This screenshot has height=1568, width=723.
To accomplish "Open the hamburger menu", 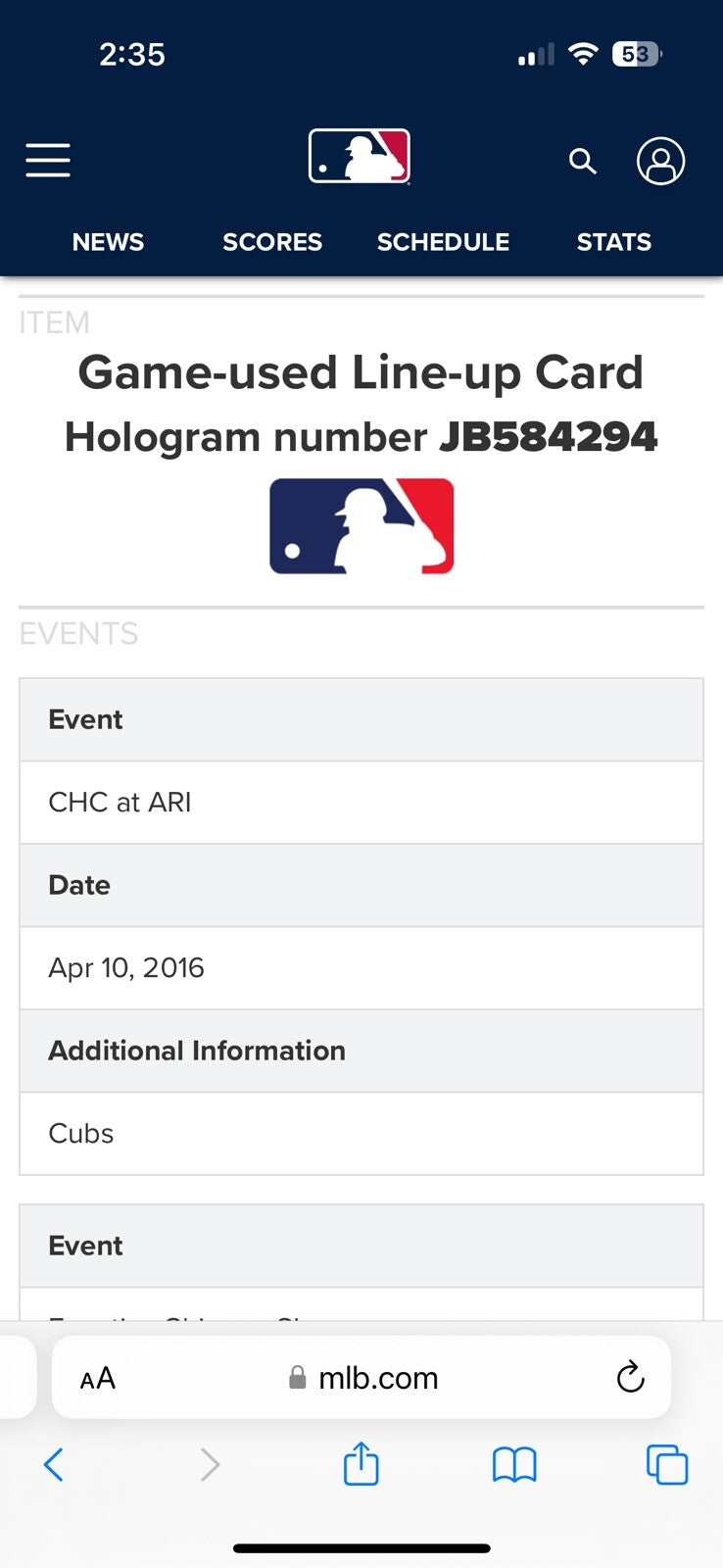I will coord(48,160).
